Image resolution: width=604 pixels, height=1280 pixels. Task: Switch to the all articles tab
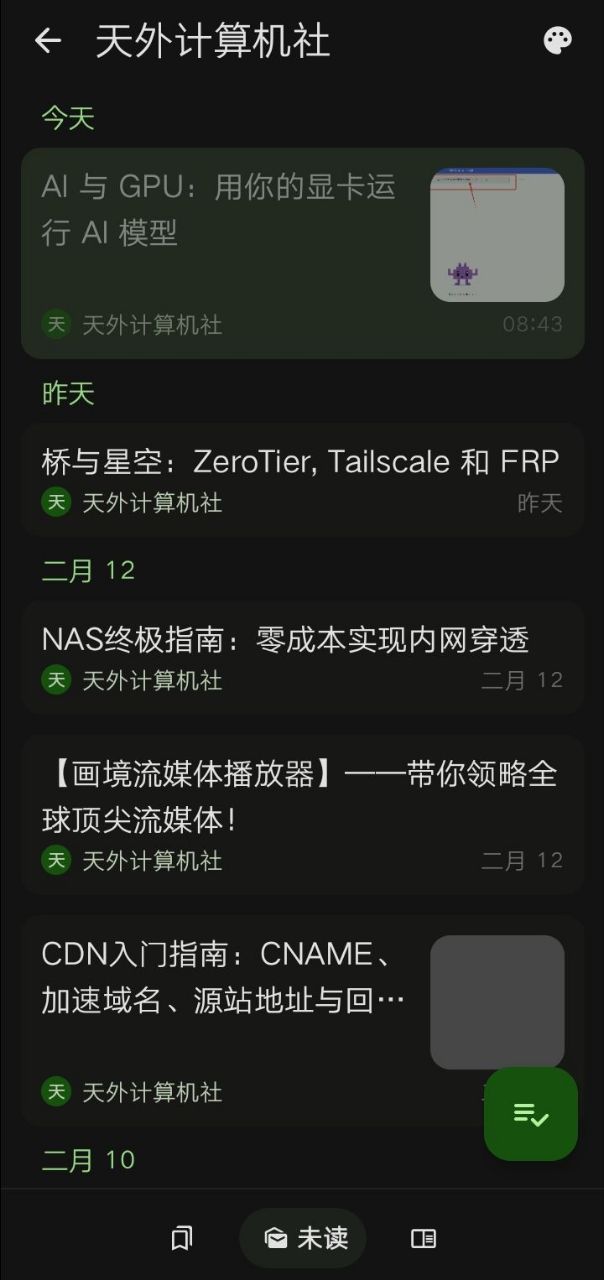(423, 1239)
